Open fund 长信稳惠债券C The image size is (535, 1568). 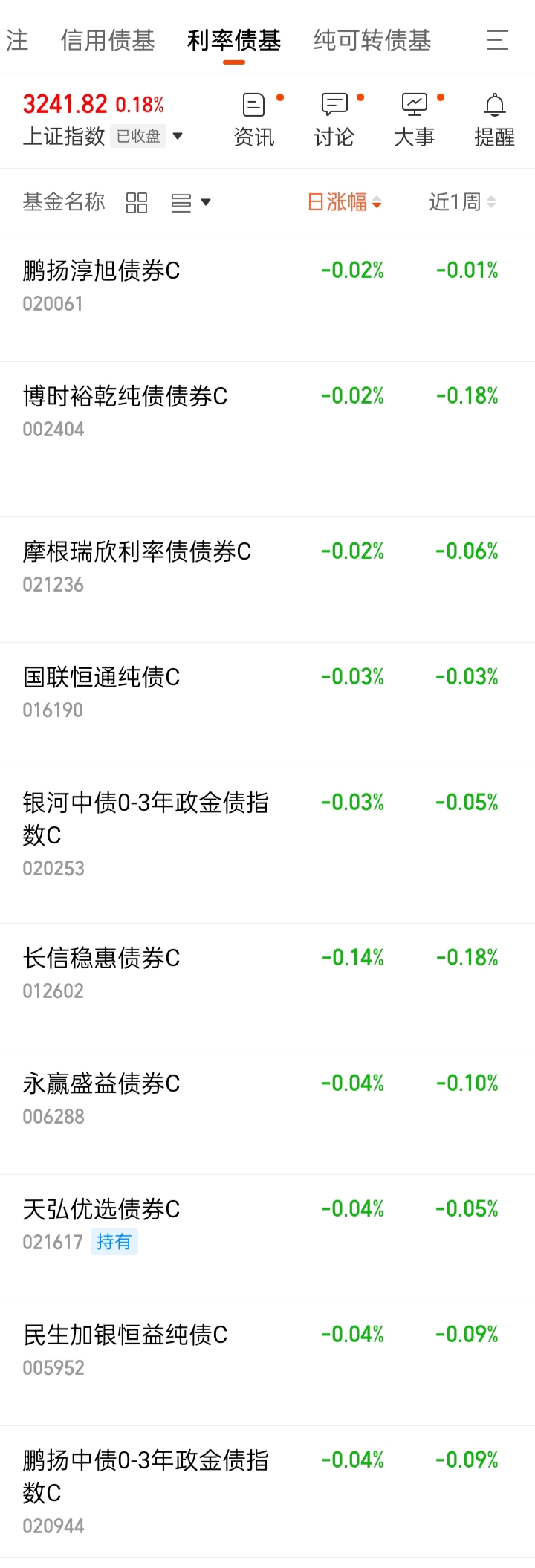267,986
